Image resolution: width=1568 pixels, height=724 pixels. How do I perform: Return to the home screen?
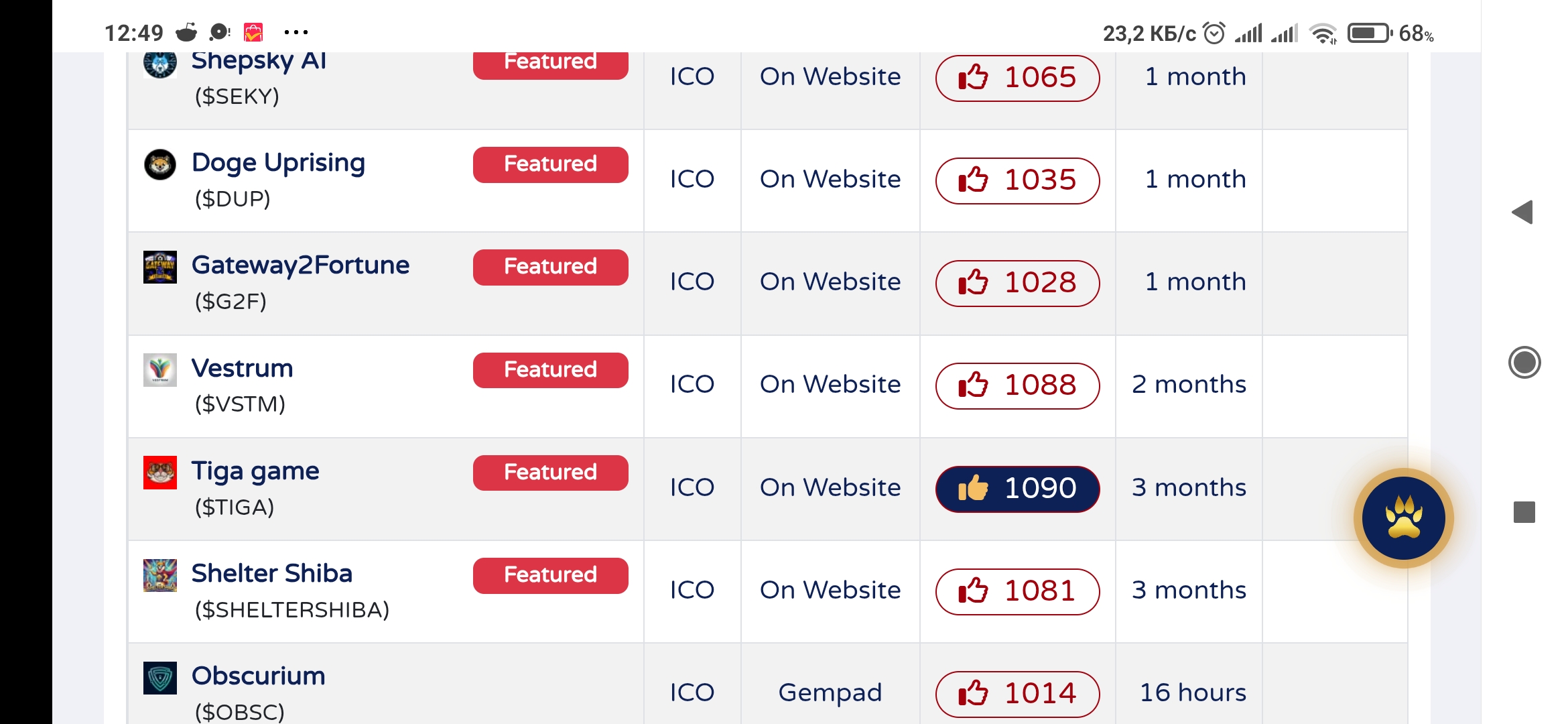click(x=1524, y=363)
